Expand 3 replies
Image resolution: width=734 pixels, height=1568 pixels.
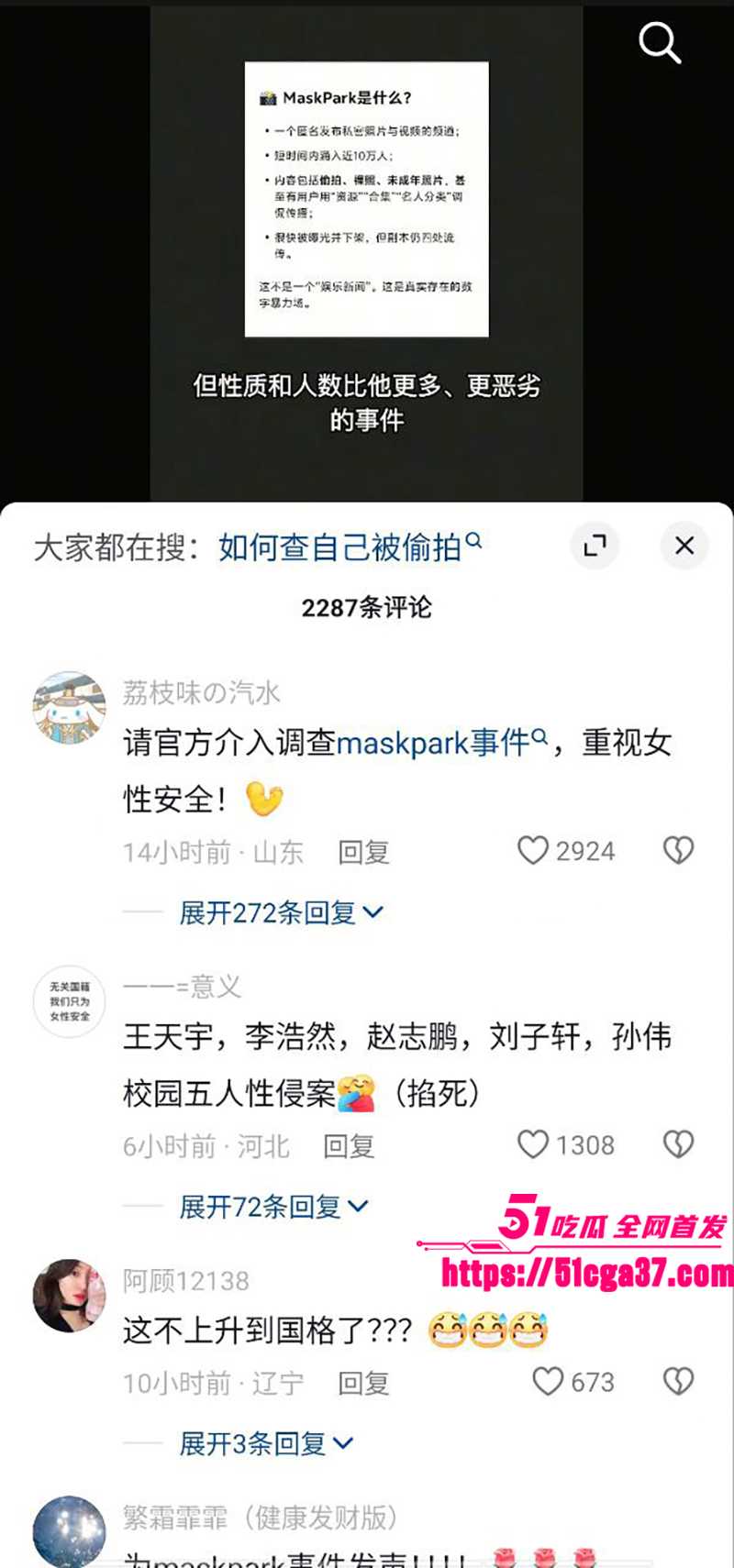point(265,1443)
